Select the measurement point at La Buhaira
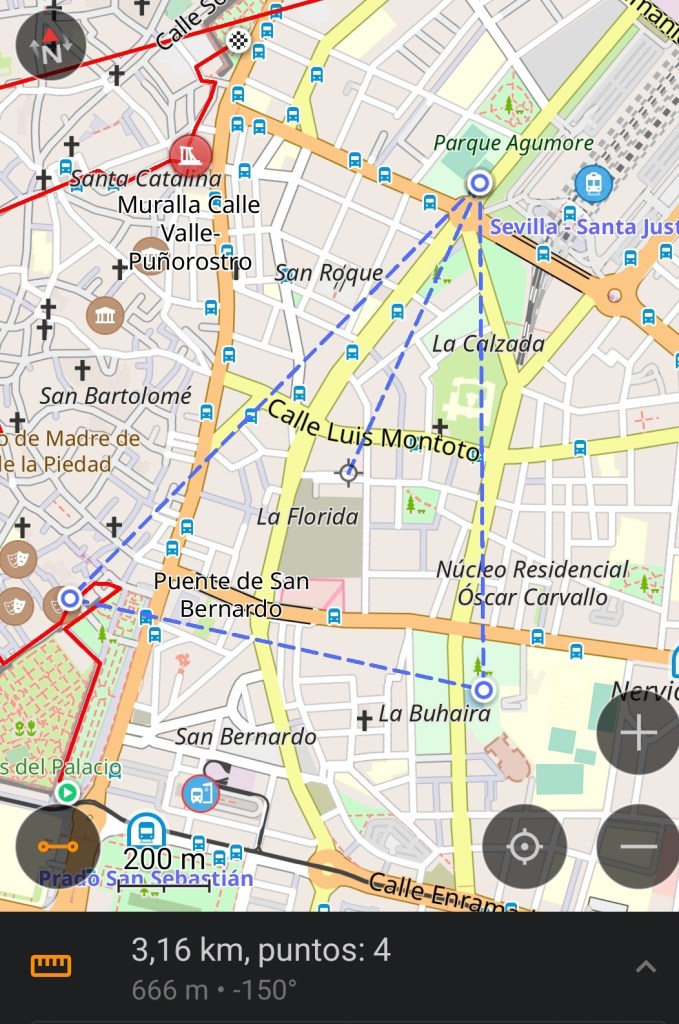The width and height of the screenshot is (679, 1024). [484, 690]
